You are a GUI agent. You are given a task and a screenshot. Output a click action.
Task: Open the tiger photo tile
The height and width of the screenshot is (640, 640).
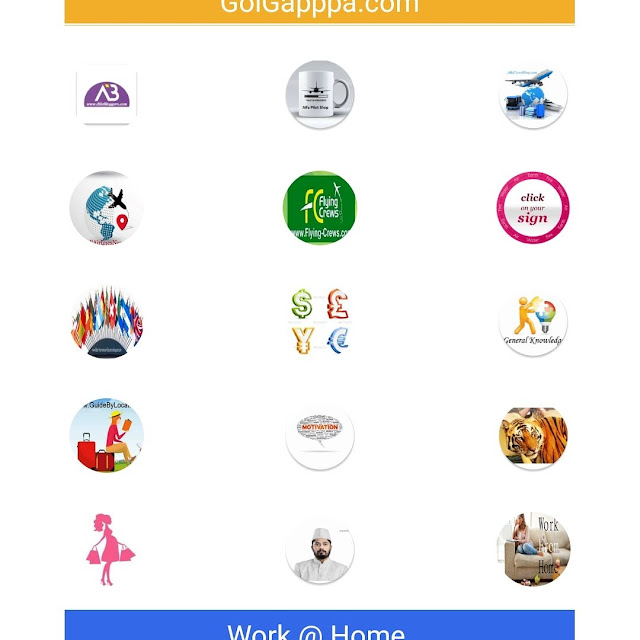(x=533, y=436)
